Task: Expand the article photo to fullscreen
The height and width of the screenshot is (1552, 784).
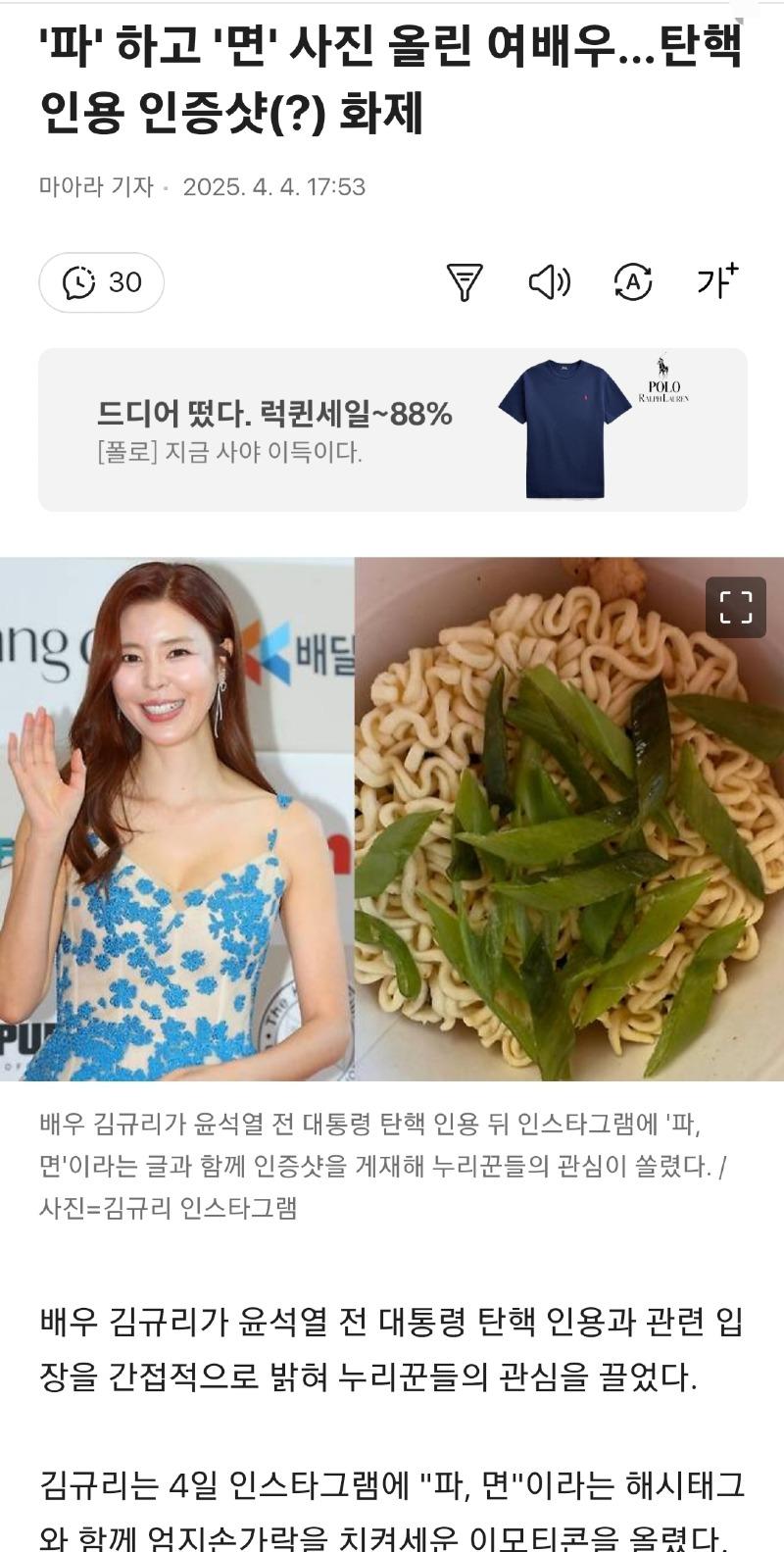Action: point(736,607)
